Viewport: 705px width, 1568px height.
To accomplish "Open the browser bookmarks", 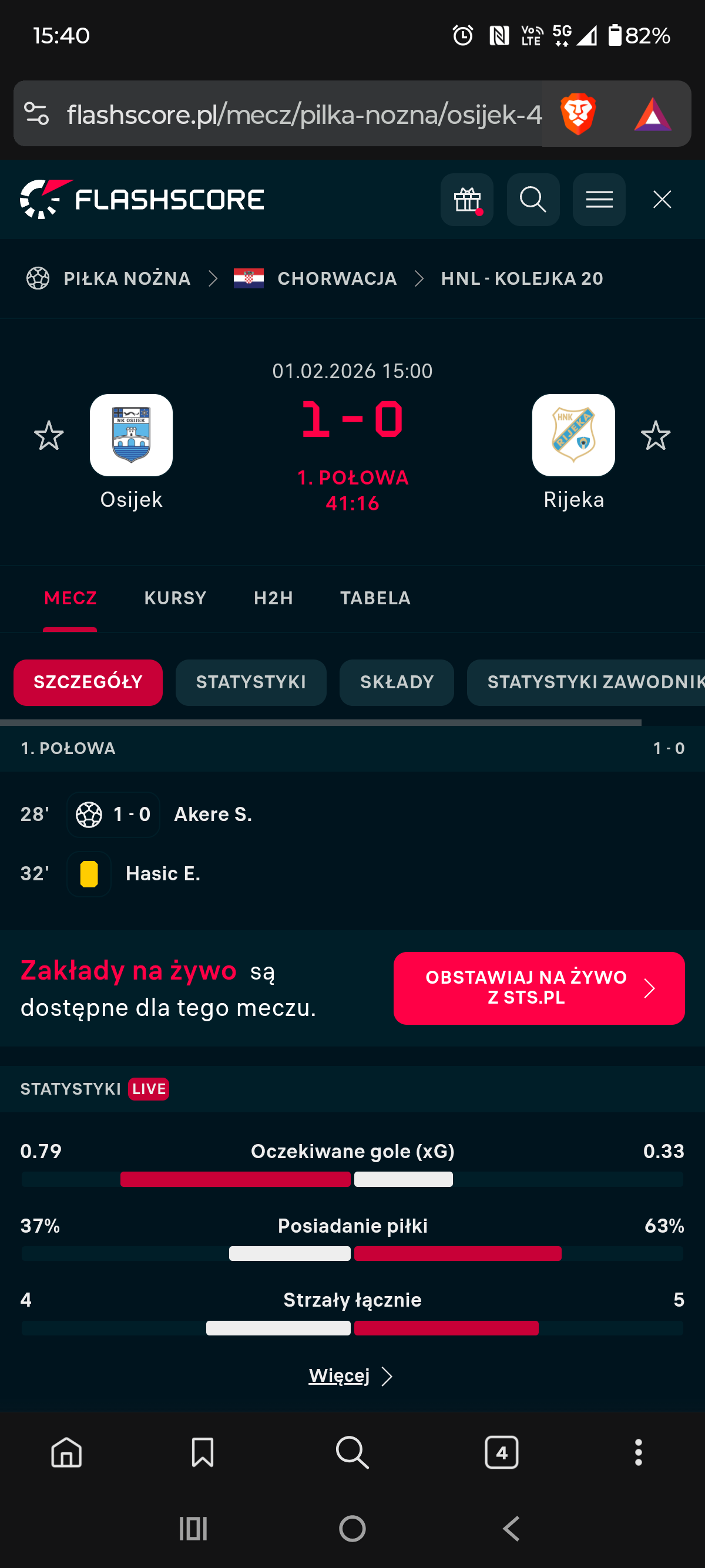I will click(x=202, y=1452).
